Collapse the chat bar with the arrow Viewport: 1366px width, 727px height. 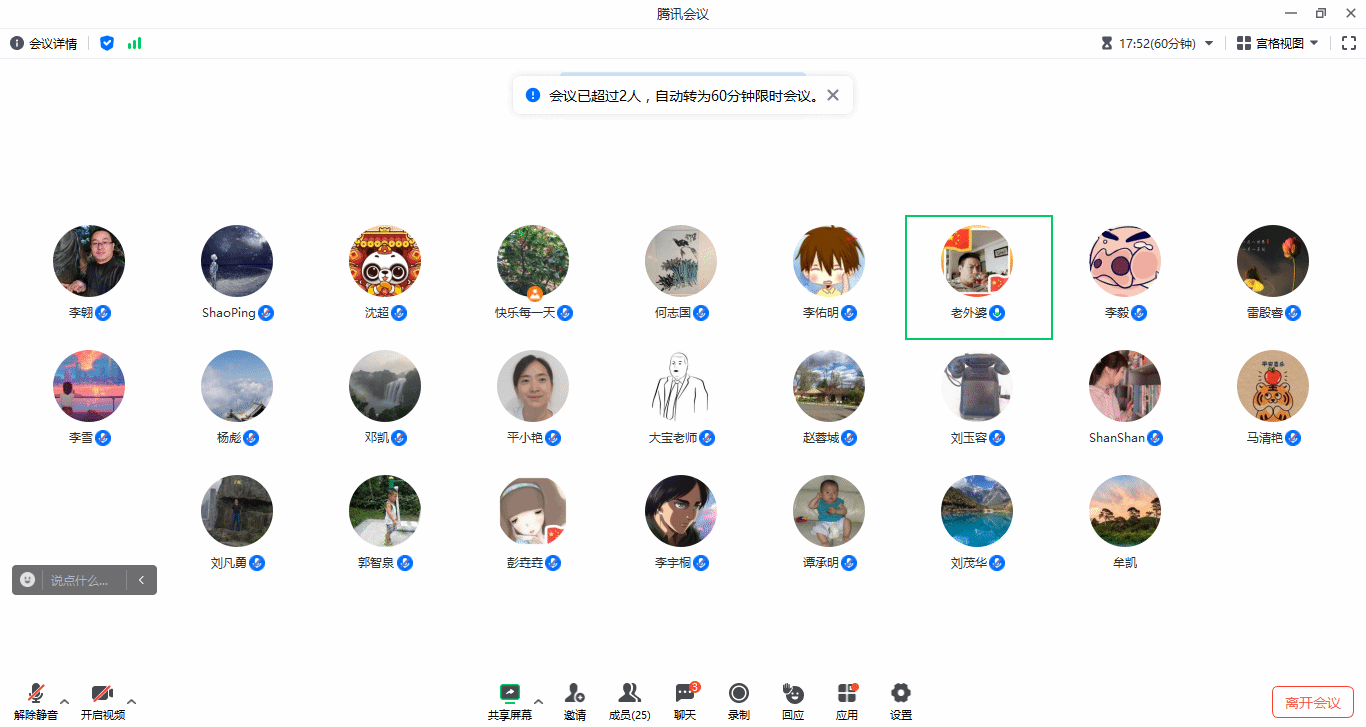tap(142, 580)
